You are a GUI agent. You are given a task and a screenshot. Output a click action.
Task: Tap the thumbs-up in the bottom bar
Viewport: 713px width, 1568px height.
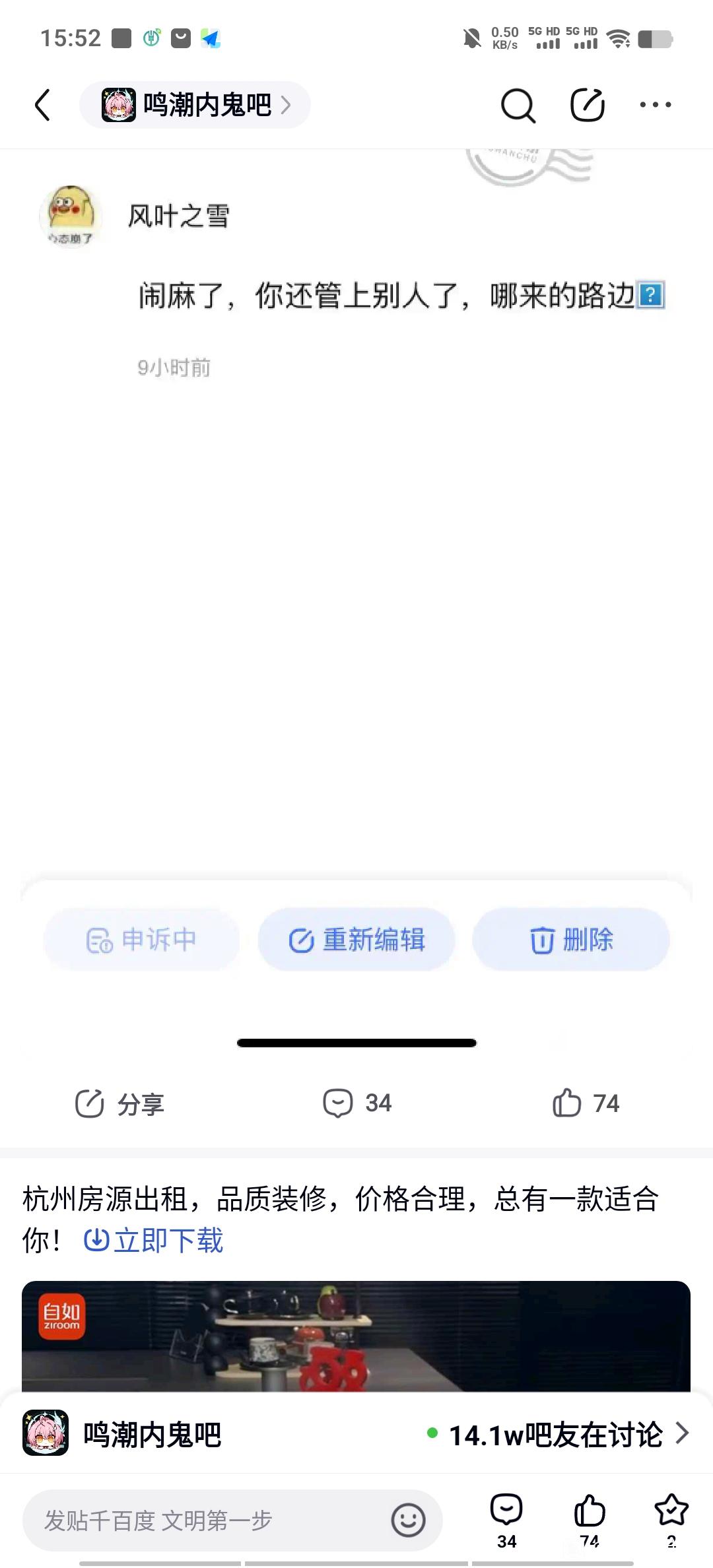pyautogui.click(x=589, y=1519)
